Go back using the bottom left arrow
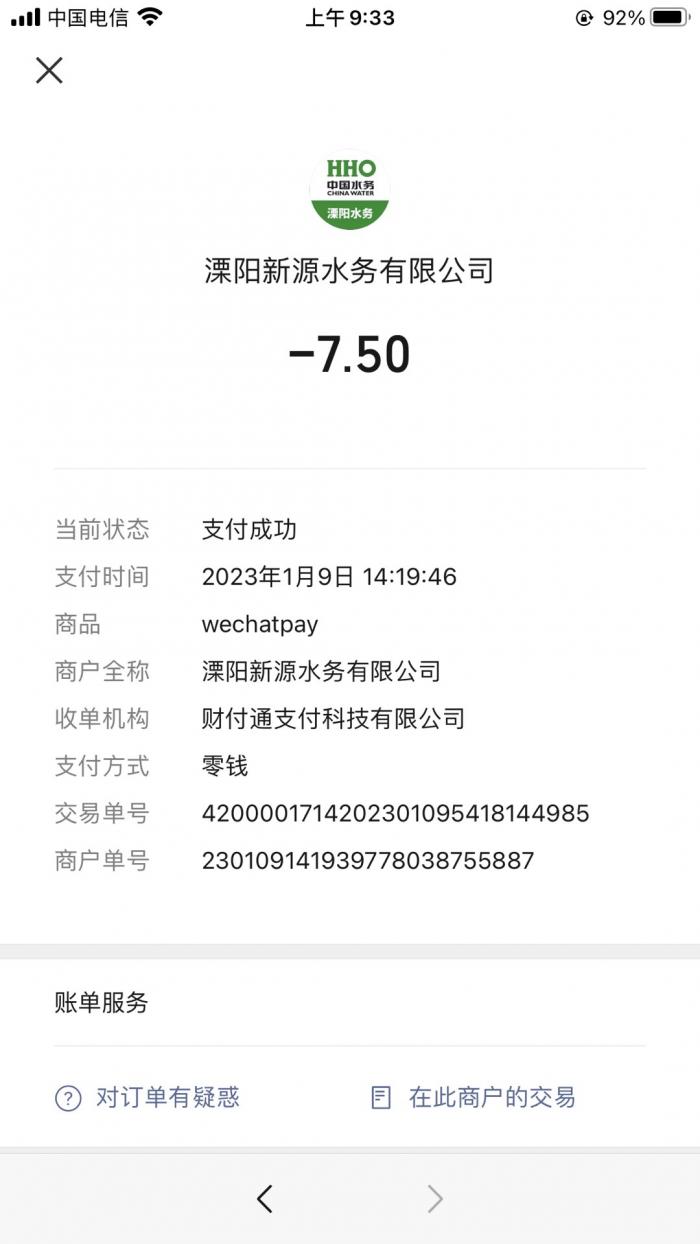 pyautogui.click(x=264, y=1198)
